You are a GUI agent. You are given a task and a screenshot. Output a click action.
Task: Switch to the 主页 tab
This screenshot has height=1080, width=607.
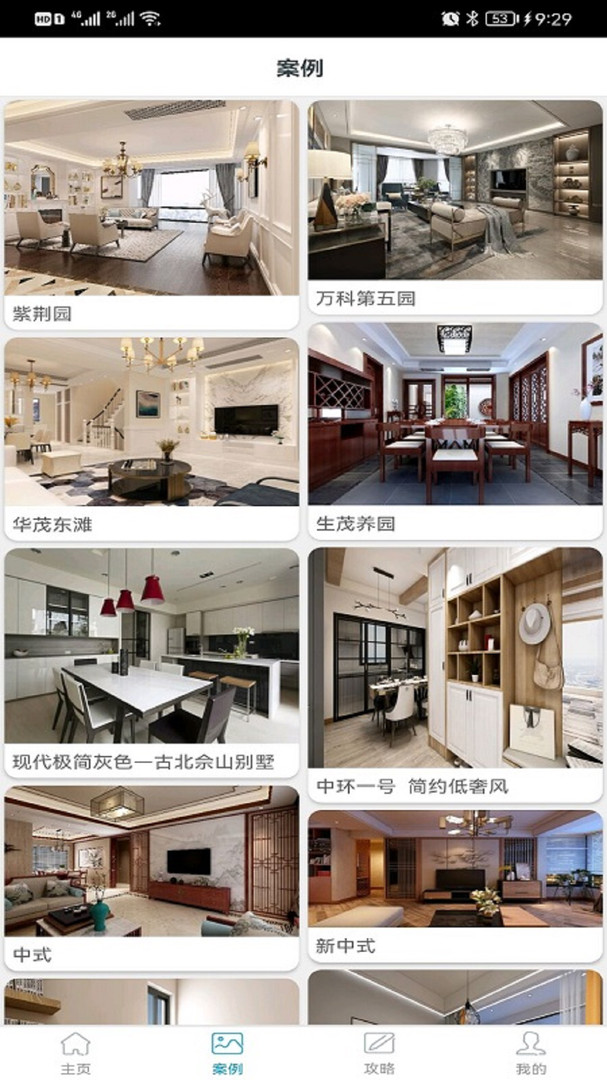(x=75, y=1053)
